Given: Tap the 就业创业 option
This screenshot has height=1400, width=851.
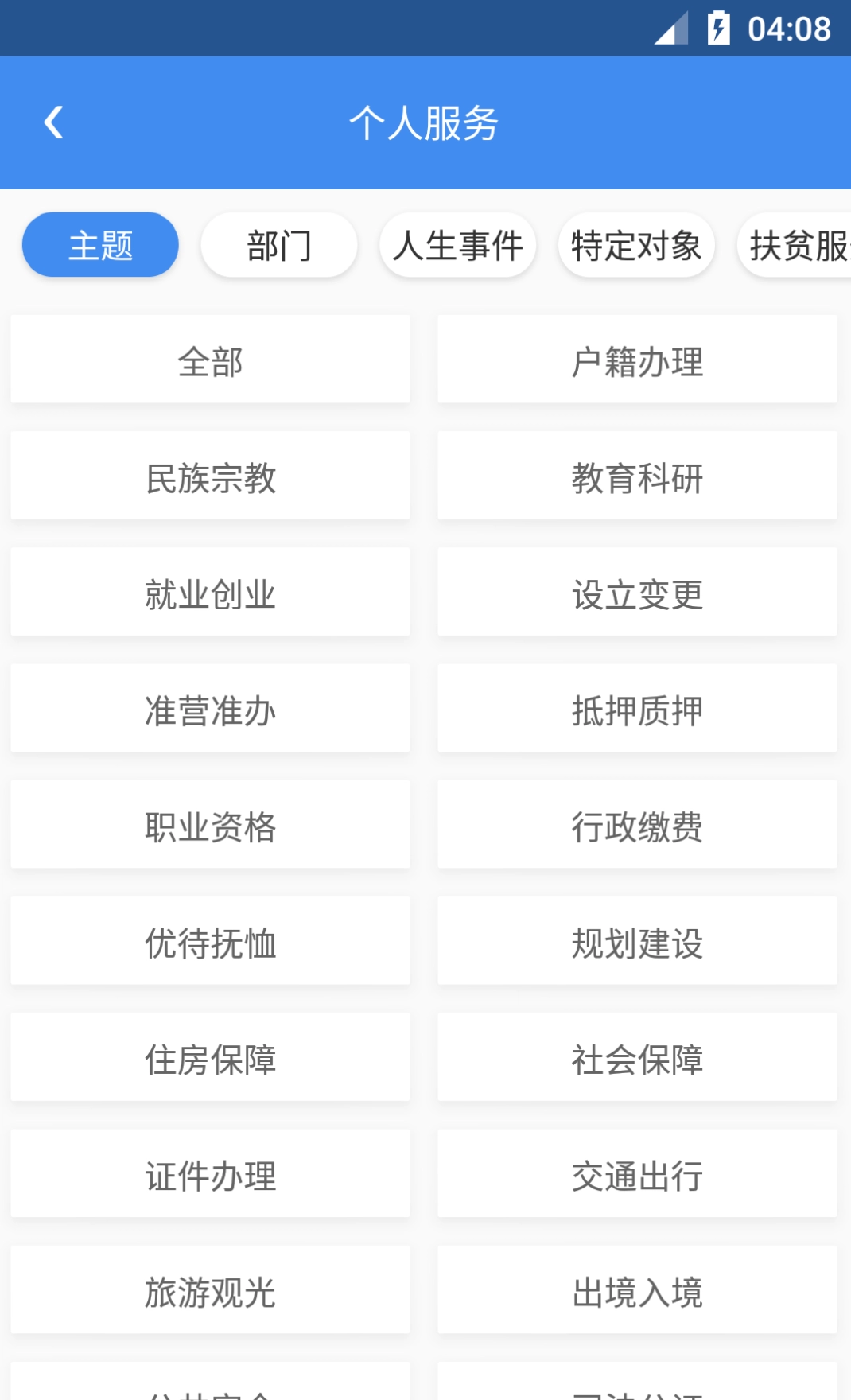Looking at the screenshot, I should [209, 593].
